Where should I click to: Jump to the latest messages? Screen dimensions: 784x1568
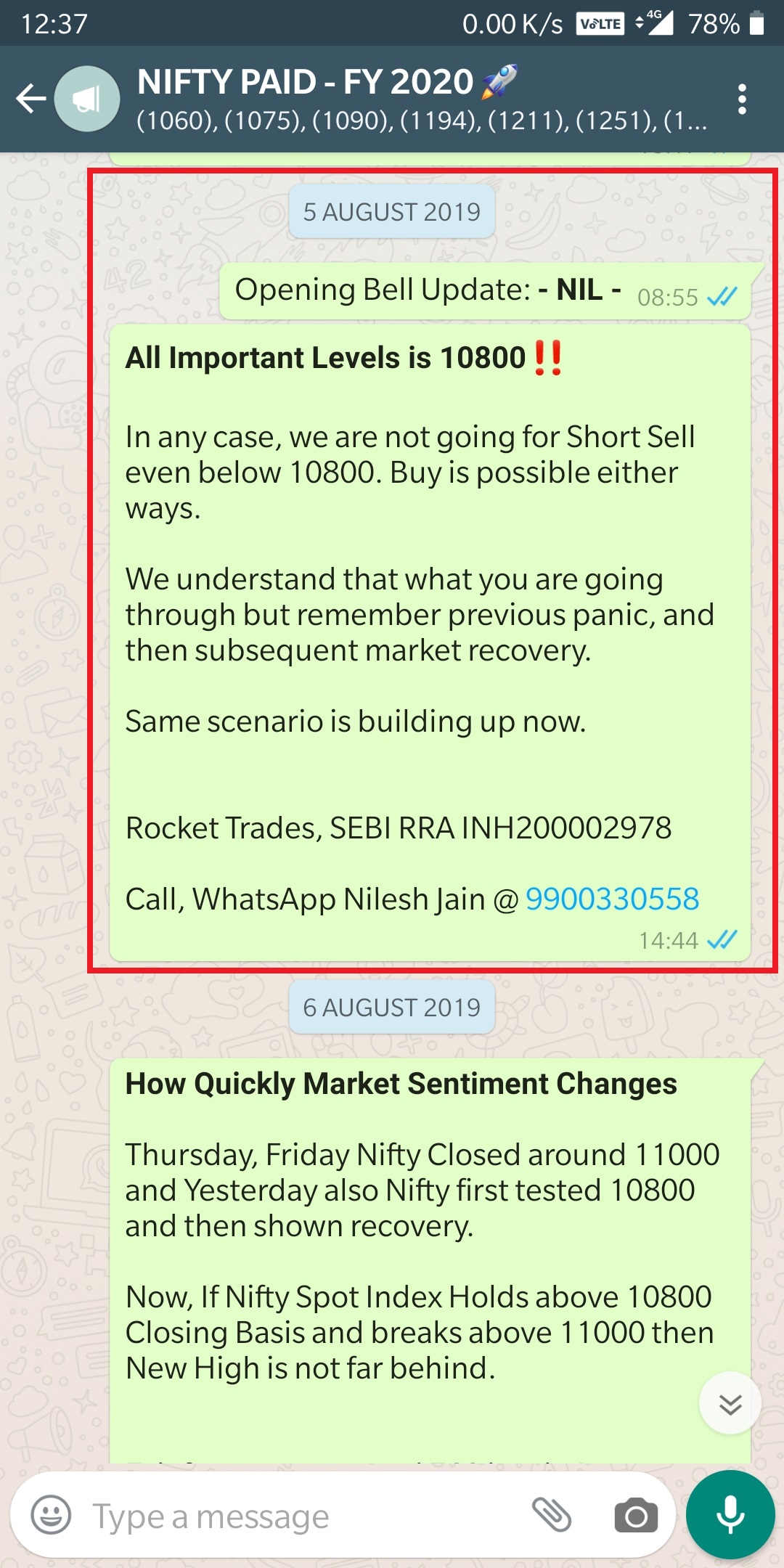tap(730, 1403)
